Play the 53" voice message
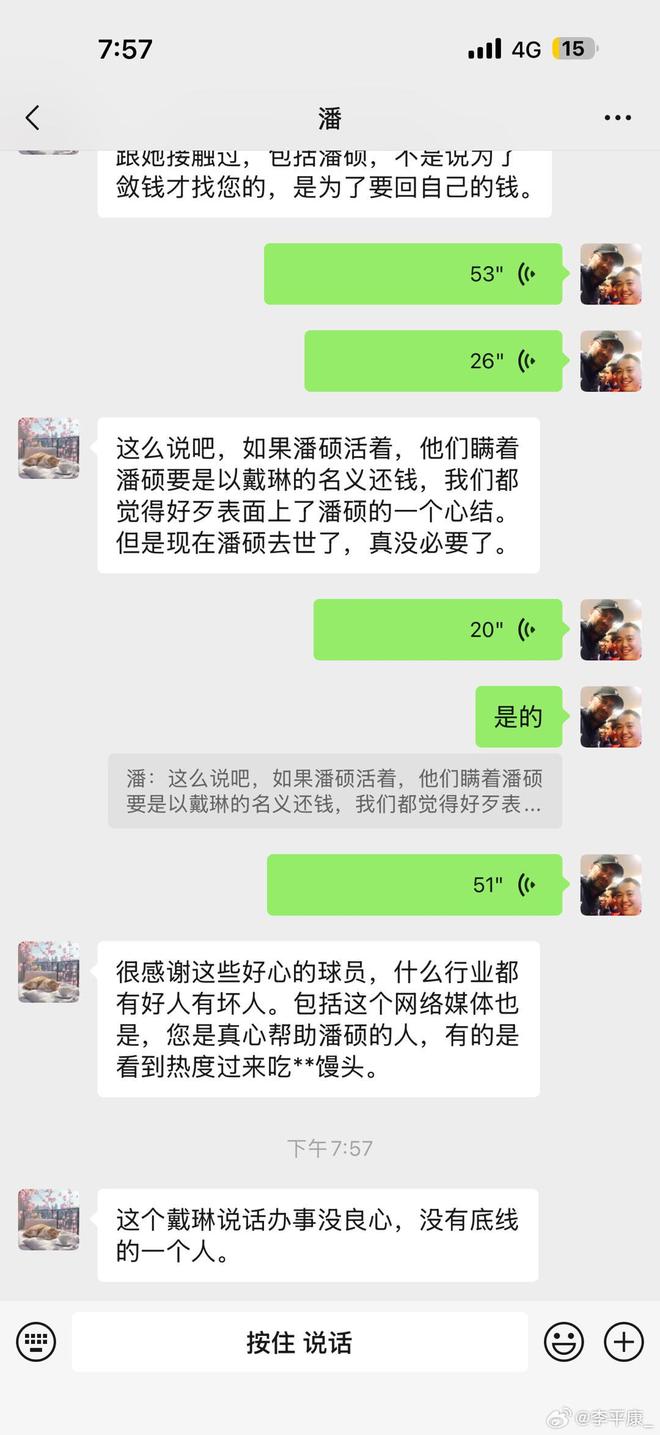 (x=412, y=274)
